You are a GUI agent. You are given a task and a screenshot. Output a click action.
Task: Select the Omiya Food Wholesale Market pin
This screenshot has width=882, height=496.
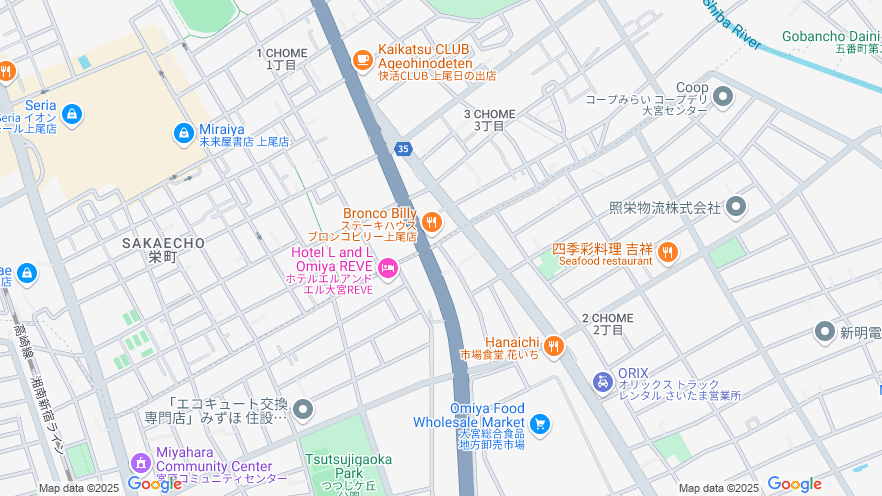tap(540, 424)
